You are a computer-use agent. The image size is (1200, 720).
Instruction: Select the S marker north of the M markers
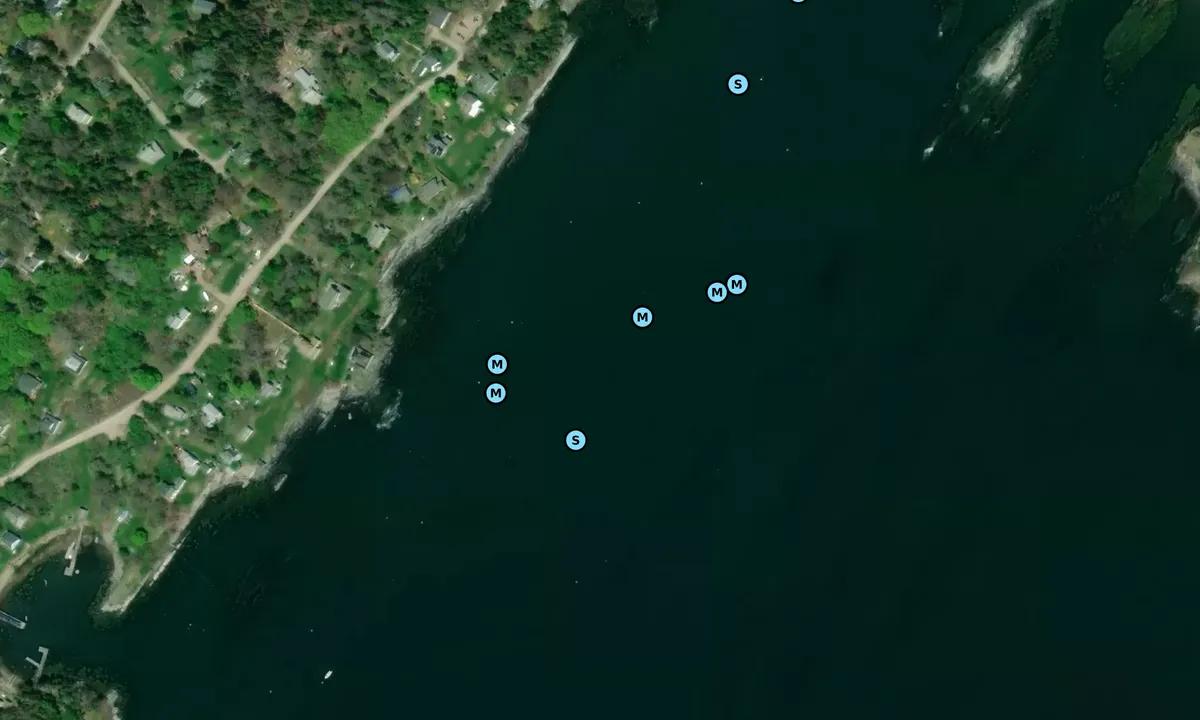point(738,84)
